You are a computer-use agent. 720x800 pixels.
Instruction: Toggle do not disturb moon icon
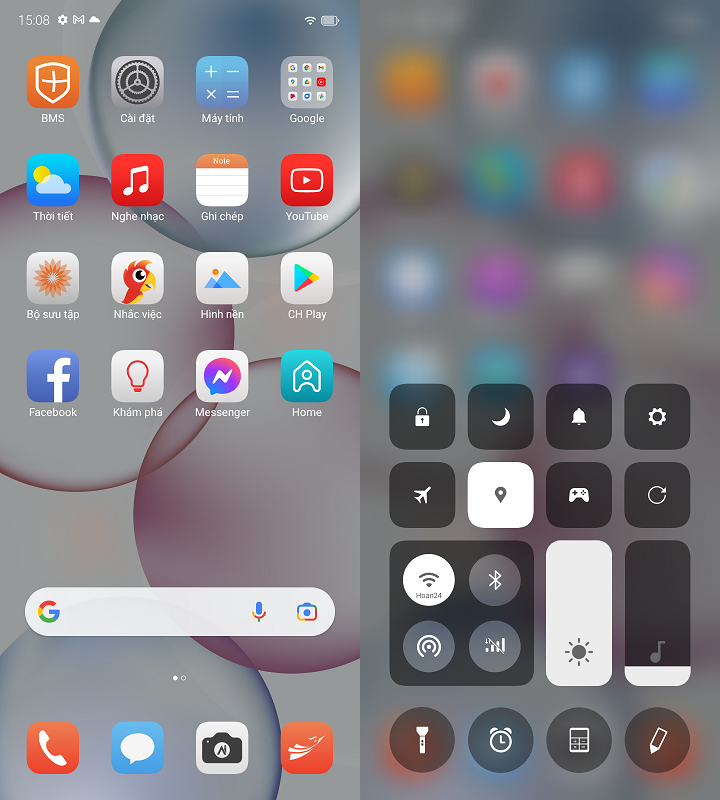(x=500, y=417)
